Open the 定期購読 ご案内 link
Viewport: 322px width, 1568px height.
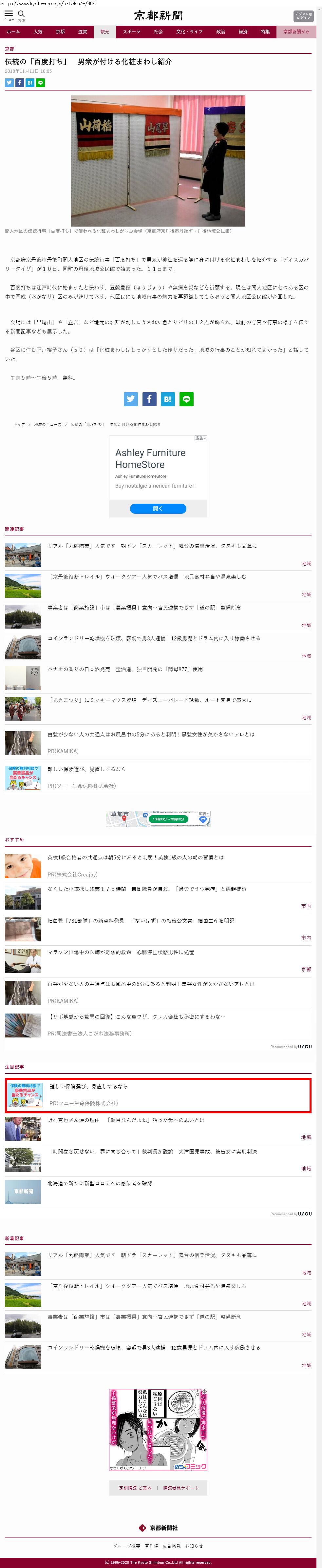[x=135, y=1488]
